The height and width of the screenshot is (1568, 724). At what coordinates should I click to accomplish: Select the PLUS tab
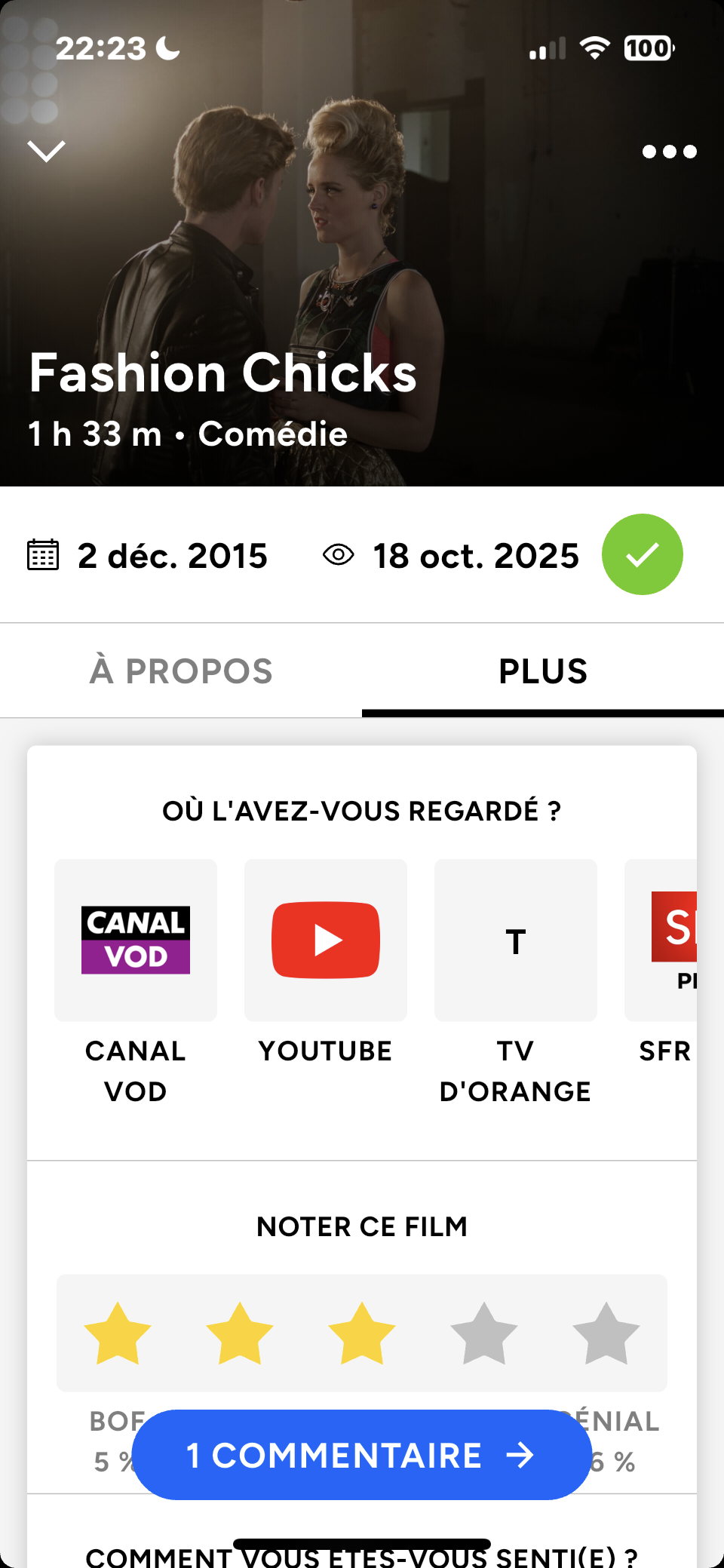[543, 671]
